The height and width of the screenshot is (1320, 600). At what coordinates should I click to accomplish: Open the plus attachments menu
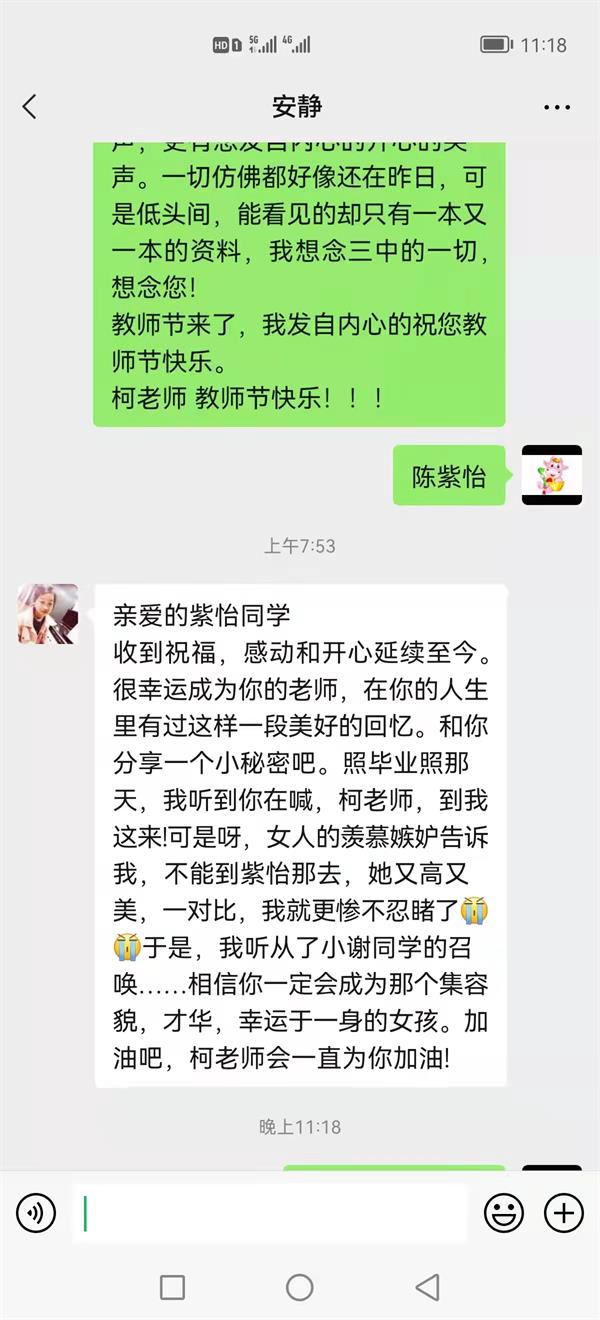coord(564,1214)
